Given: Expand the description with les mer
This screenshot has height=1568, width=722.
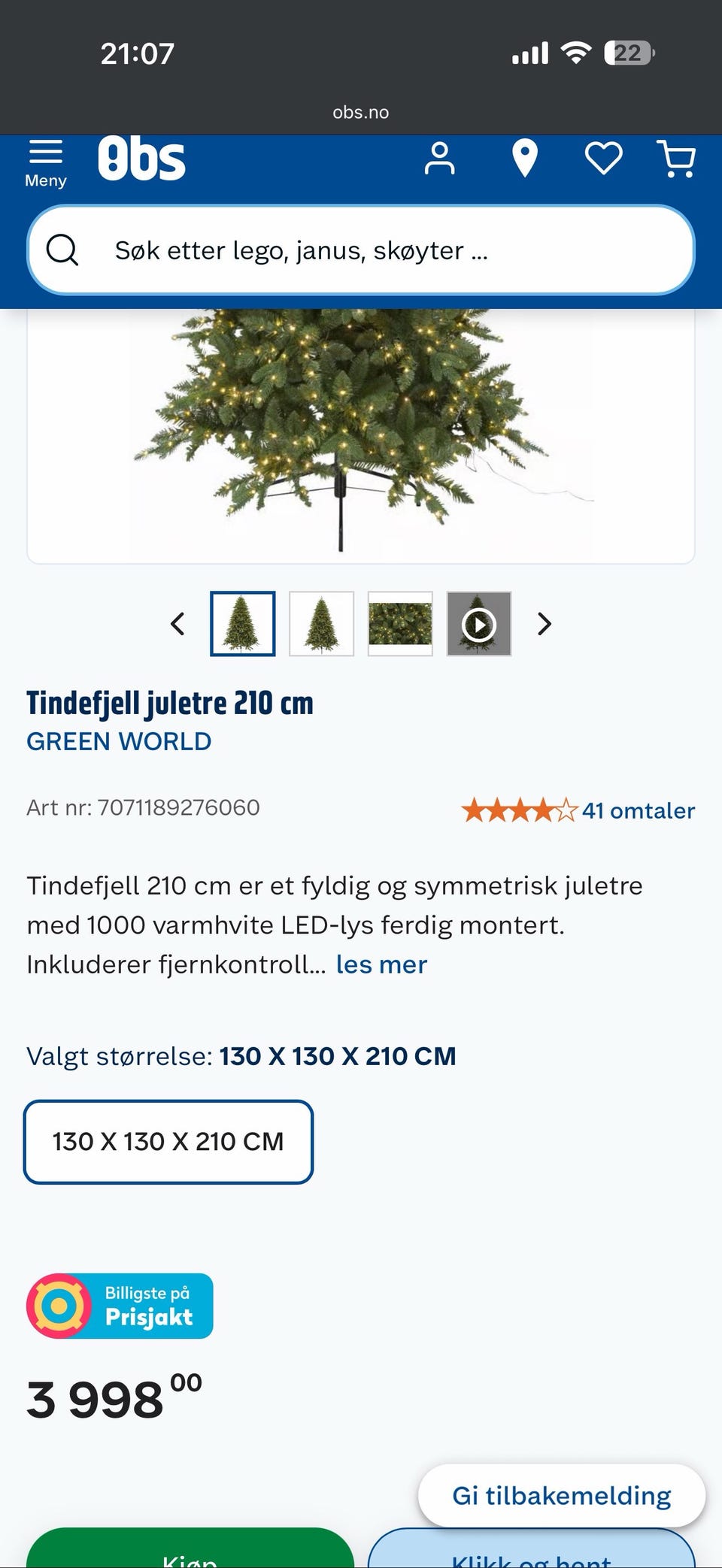Looking at the screenshot, I should click(x=381, y=964).
